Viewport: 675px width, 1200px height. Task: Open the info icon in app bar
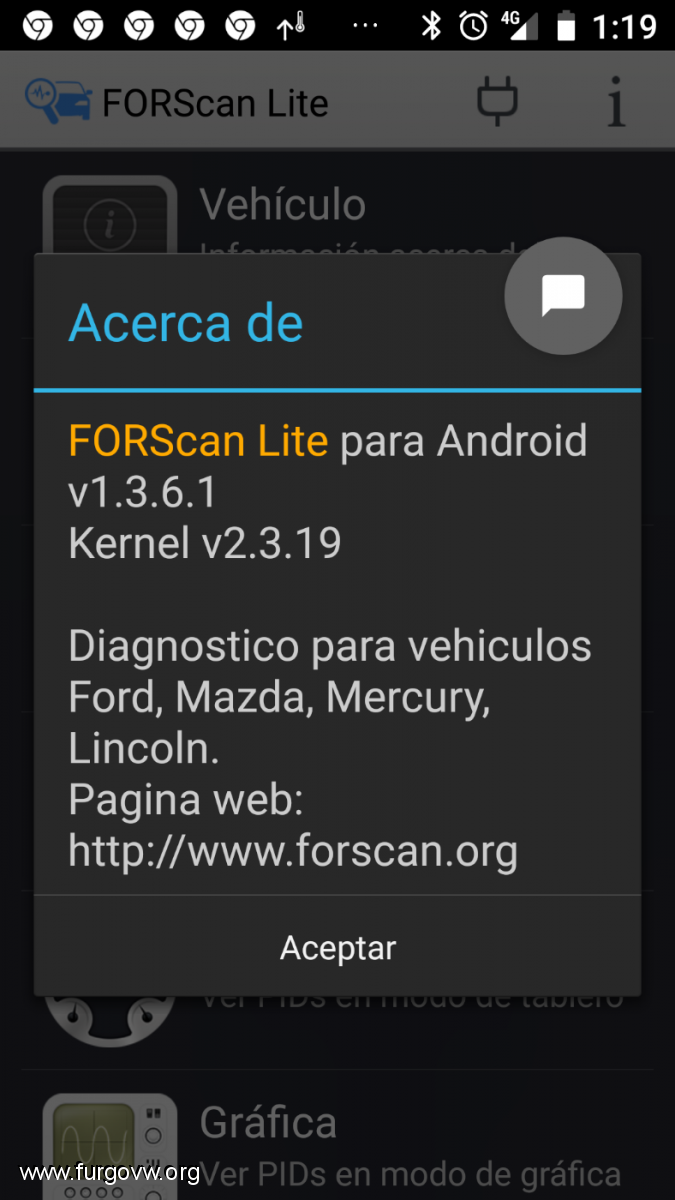(x=616, y=102)
